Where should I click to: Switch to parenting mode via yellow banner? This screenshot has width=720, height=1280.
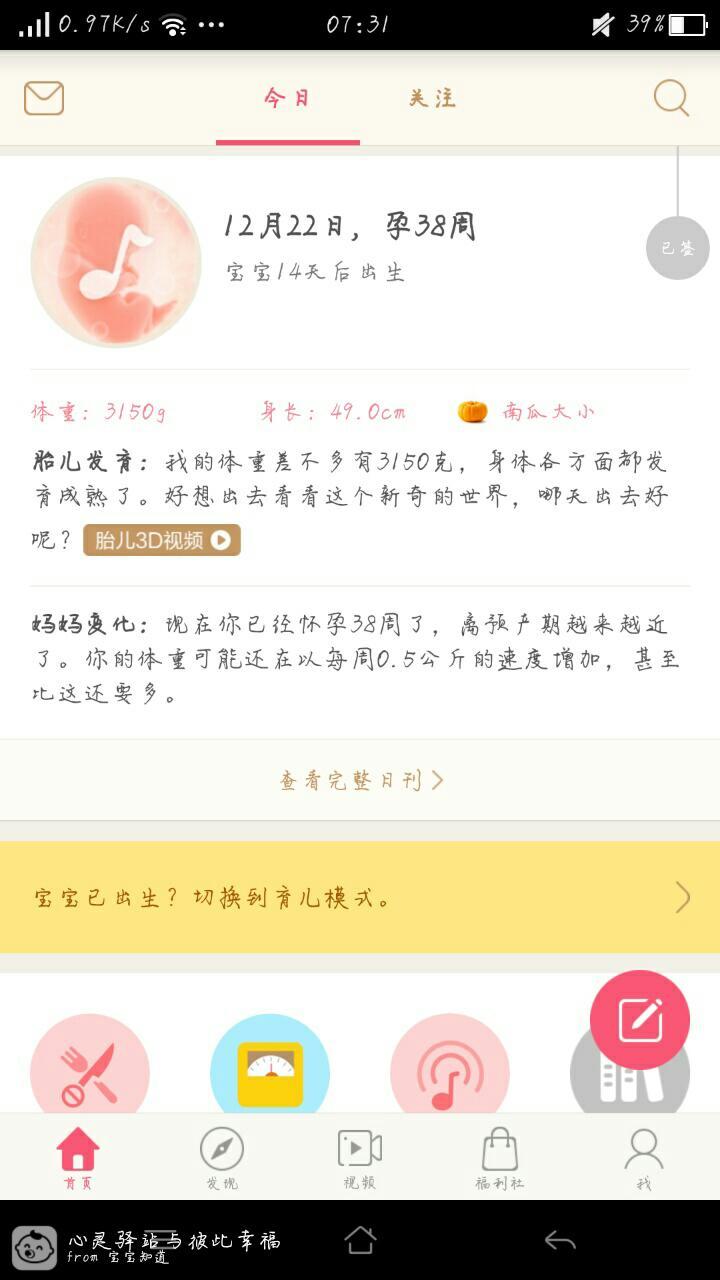[360, 897]
